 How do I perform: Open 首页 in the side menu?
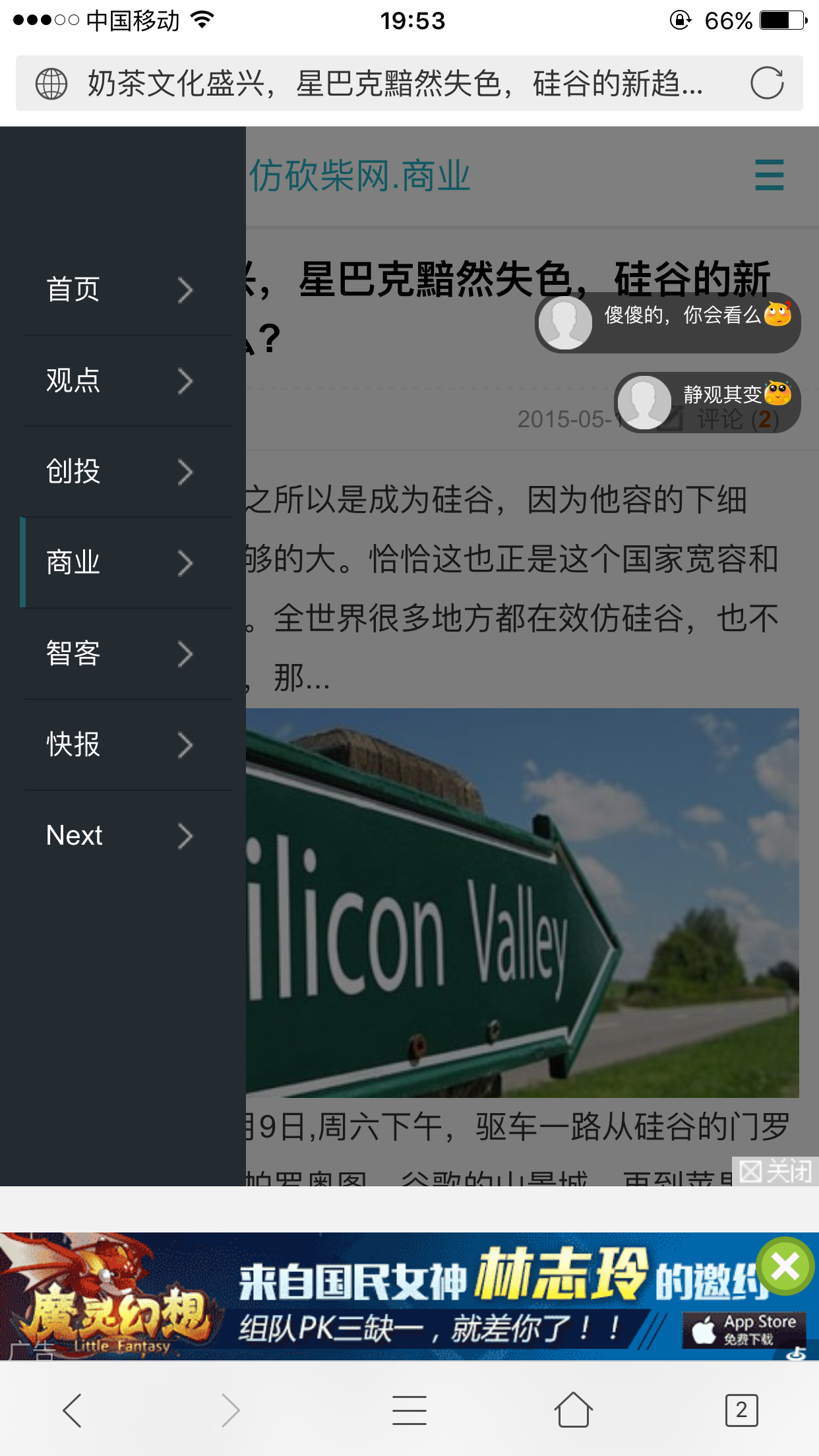[119, 289]
